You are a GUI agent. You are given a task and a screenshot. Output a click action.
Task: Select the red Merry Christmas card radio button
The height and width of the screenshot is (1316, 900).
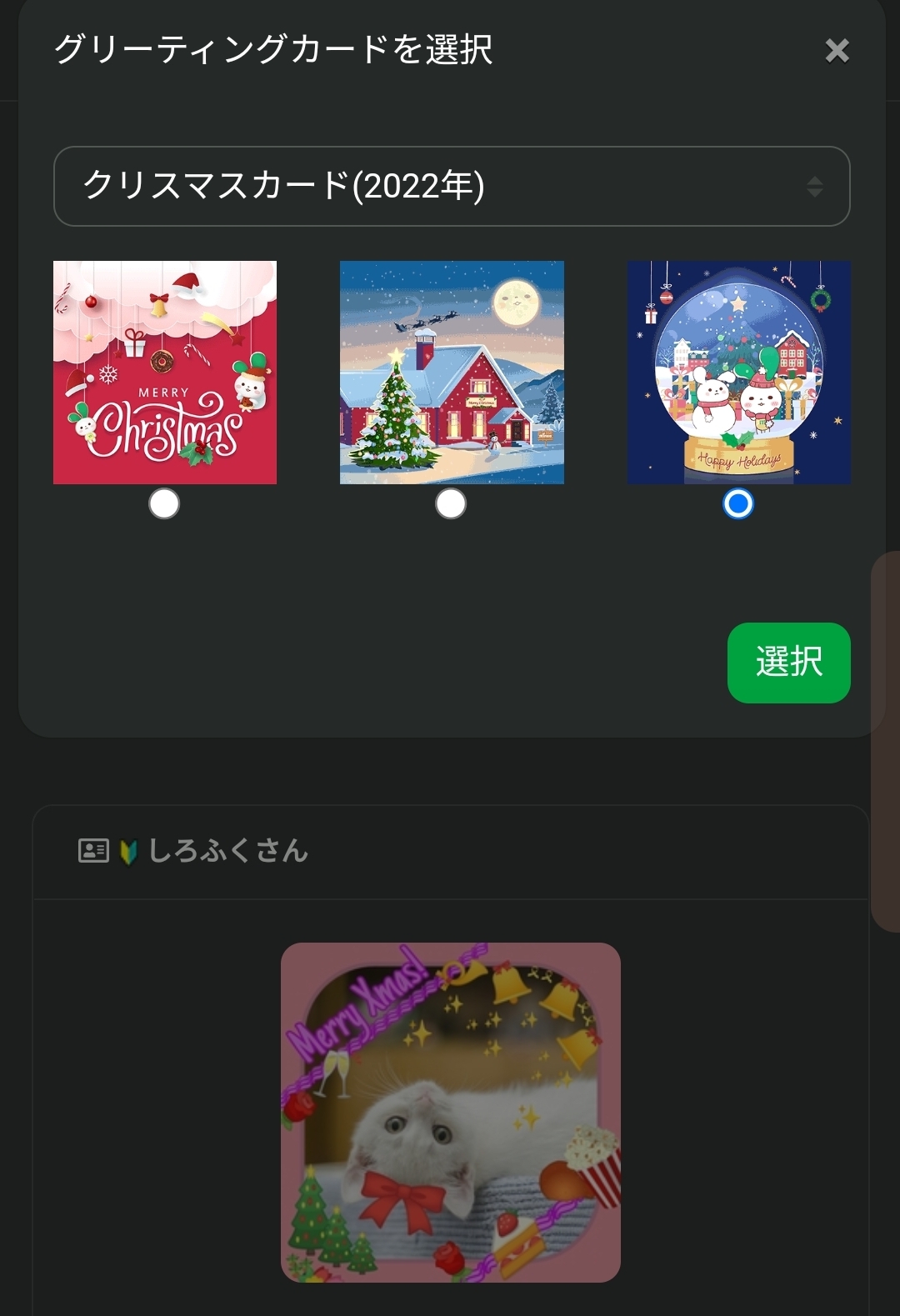point(164,504)
